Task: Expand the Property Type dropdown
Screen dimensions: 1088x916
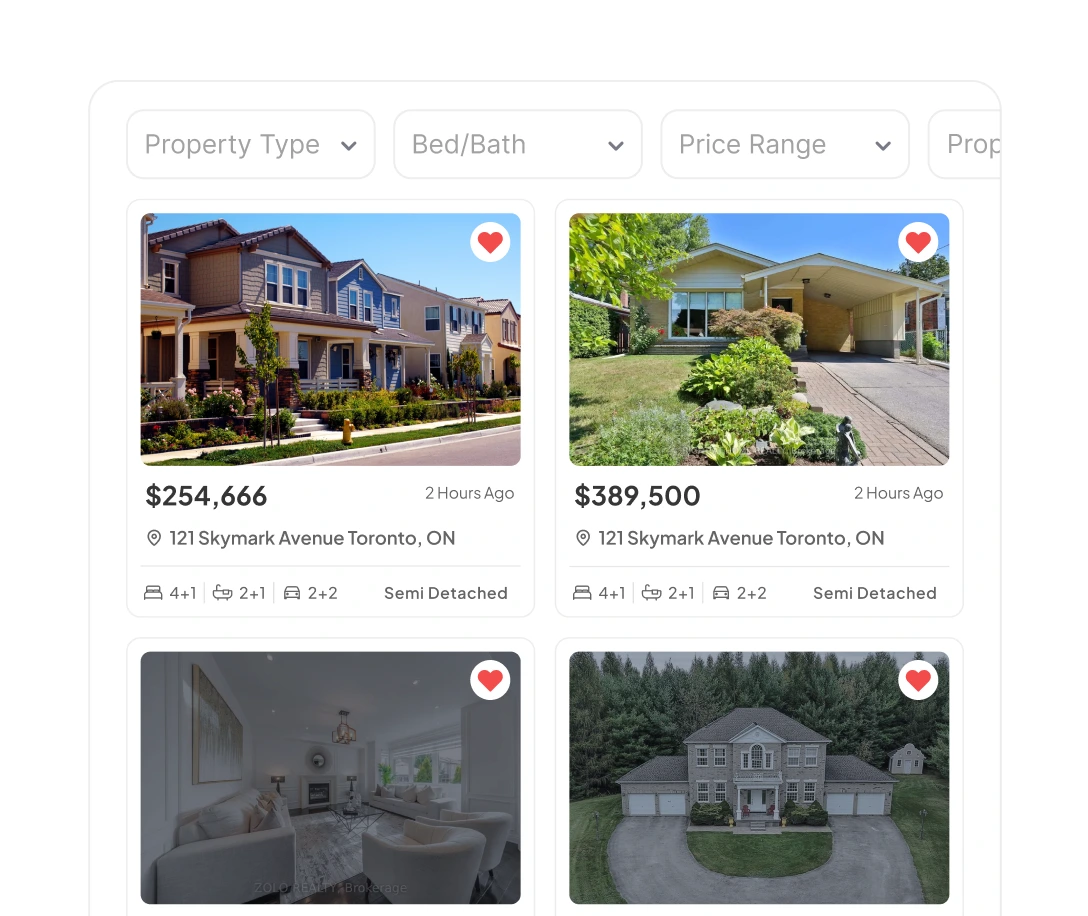Action: click(x=250, y=145)
